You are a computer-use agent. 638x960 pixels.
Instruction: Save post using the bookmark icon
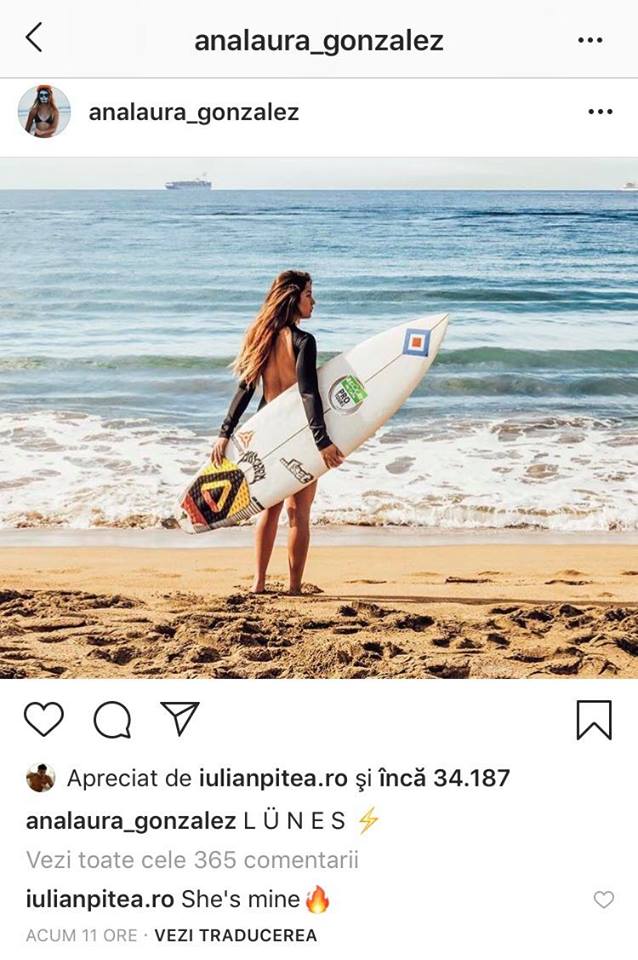click(x=593, y=719)
